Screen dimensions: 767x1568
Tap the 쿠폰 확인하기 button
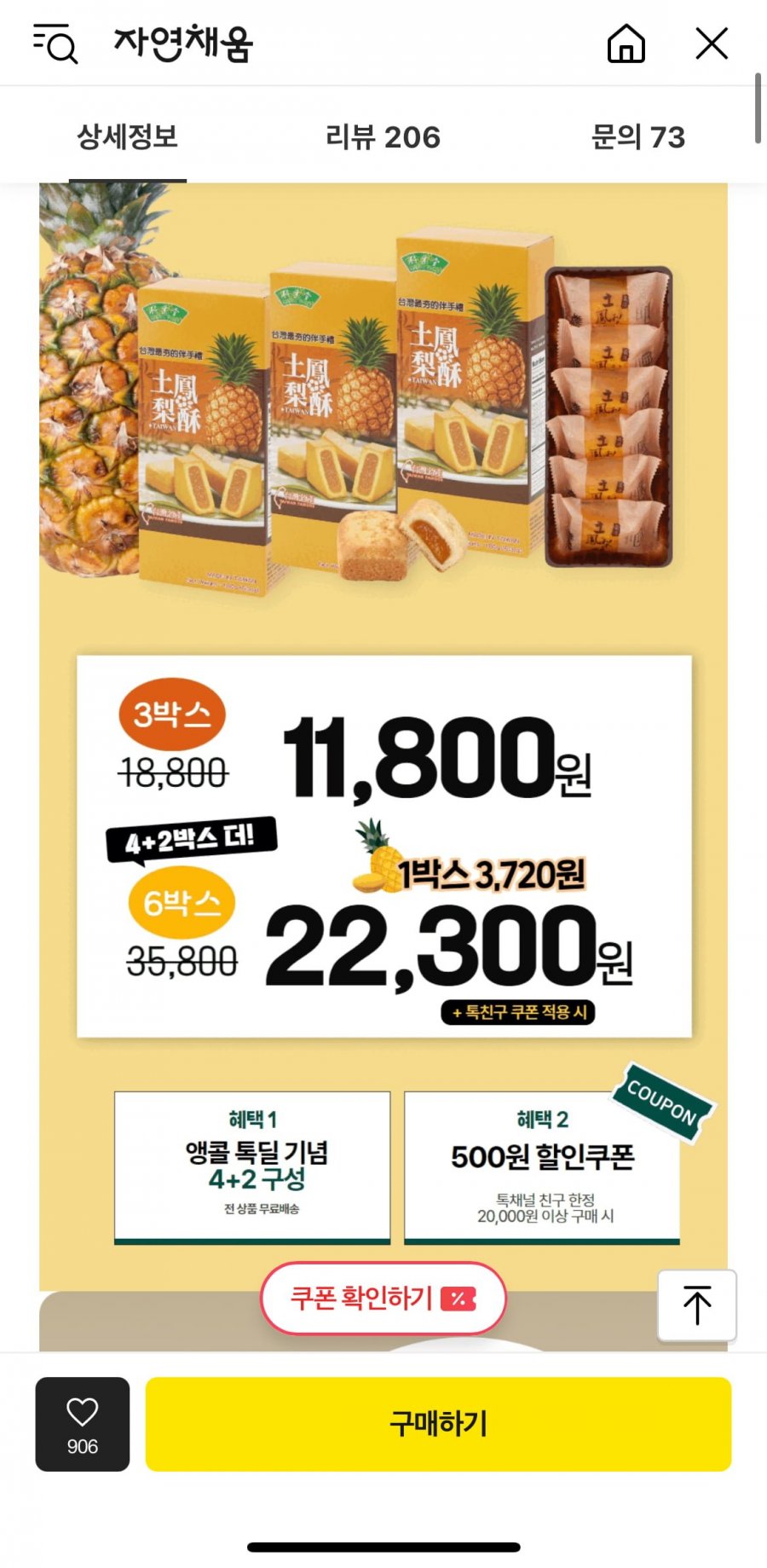click(383, 1298)
